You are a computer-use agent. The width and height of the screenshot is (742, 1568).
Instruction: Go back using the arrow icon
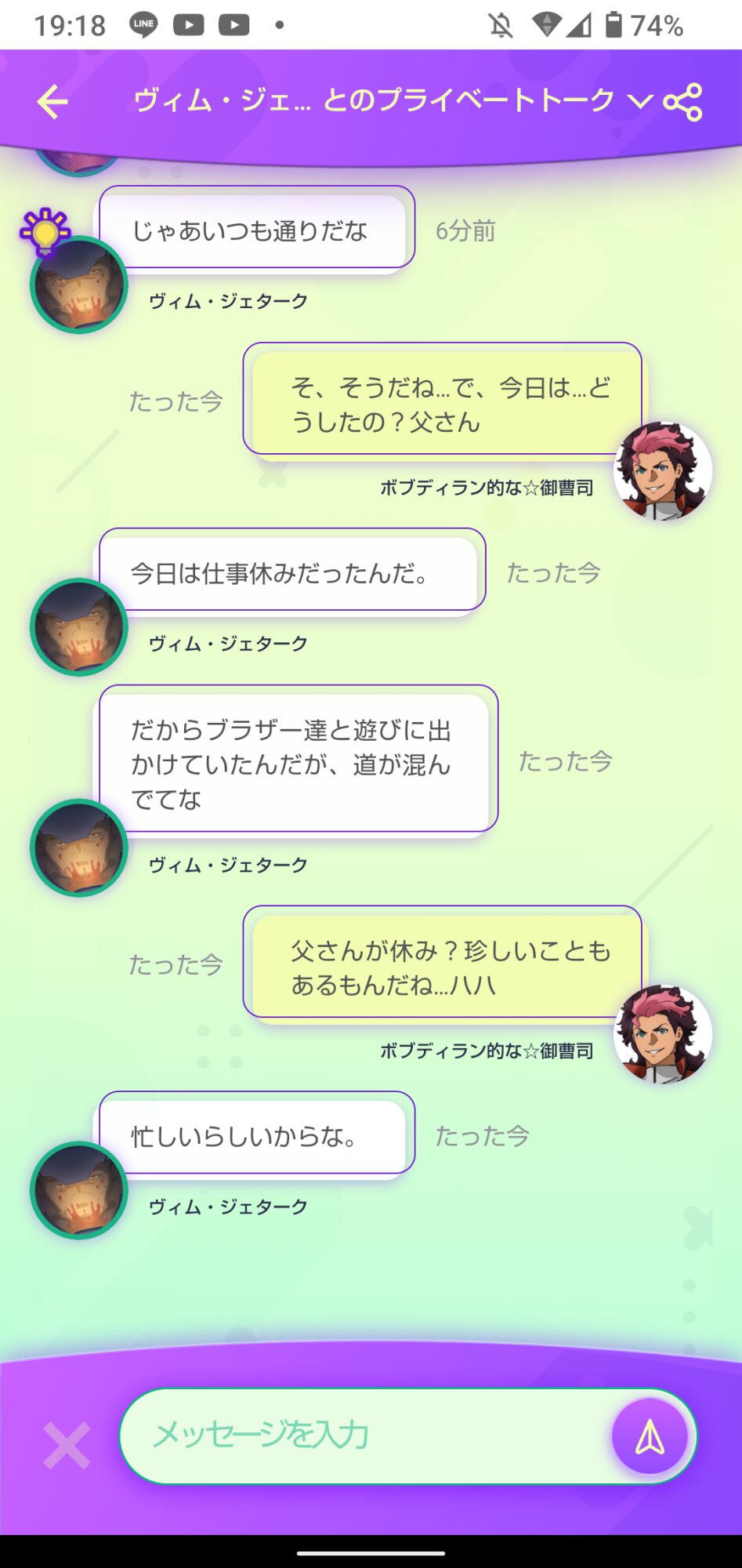click(x=52, y=102)
